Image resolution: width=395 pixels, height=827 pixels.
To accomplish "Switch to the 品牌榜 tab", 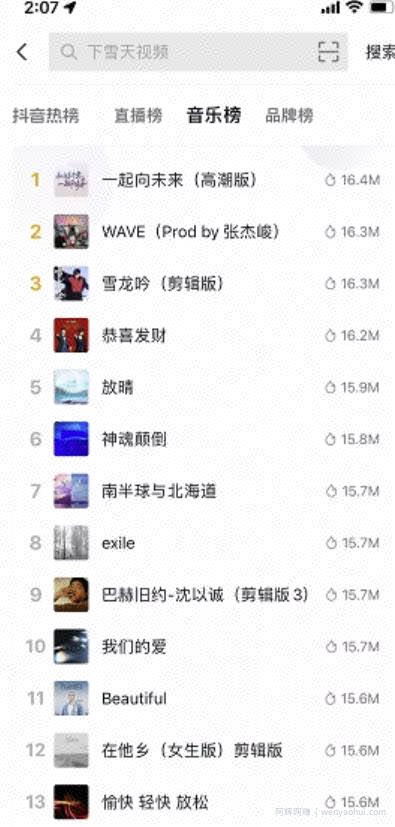I will coord(290,115).
